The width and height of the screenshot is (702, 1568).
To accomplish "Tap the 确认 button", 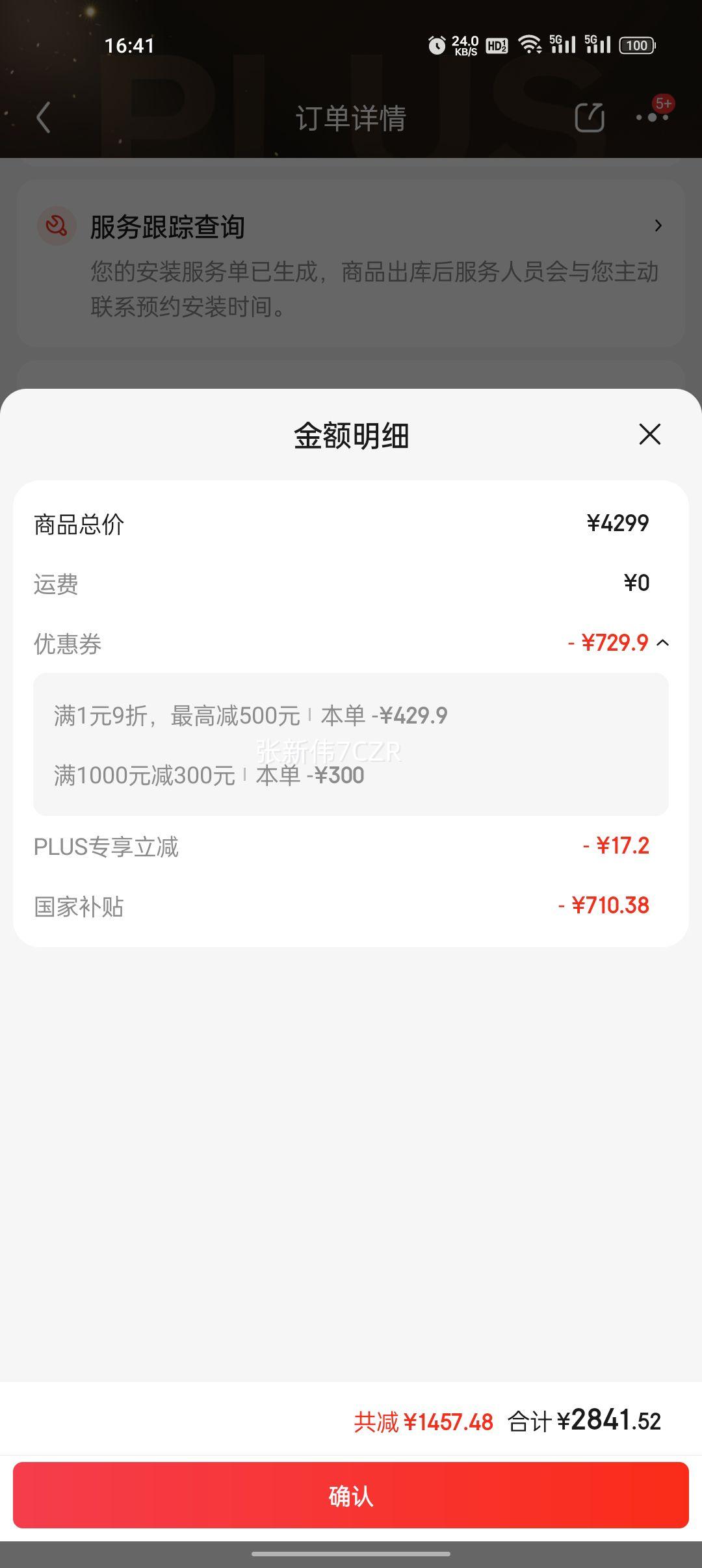I will click(x=351, y=1495).
